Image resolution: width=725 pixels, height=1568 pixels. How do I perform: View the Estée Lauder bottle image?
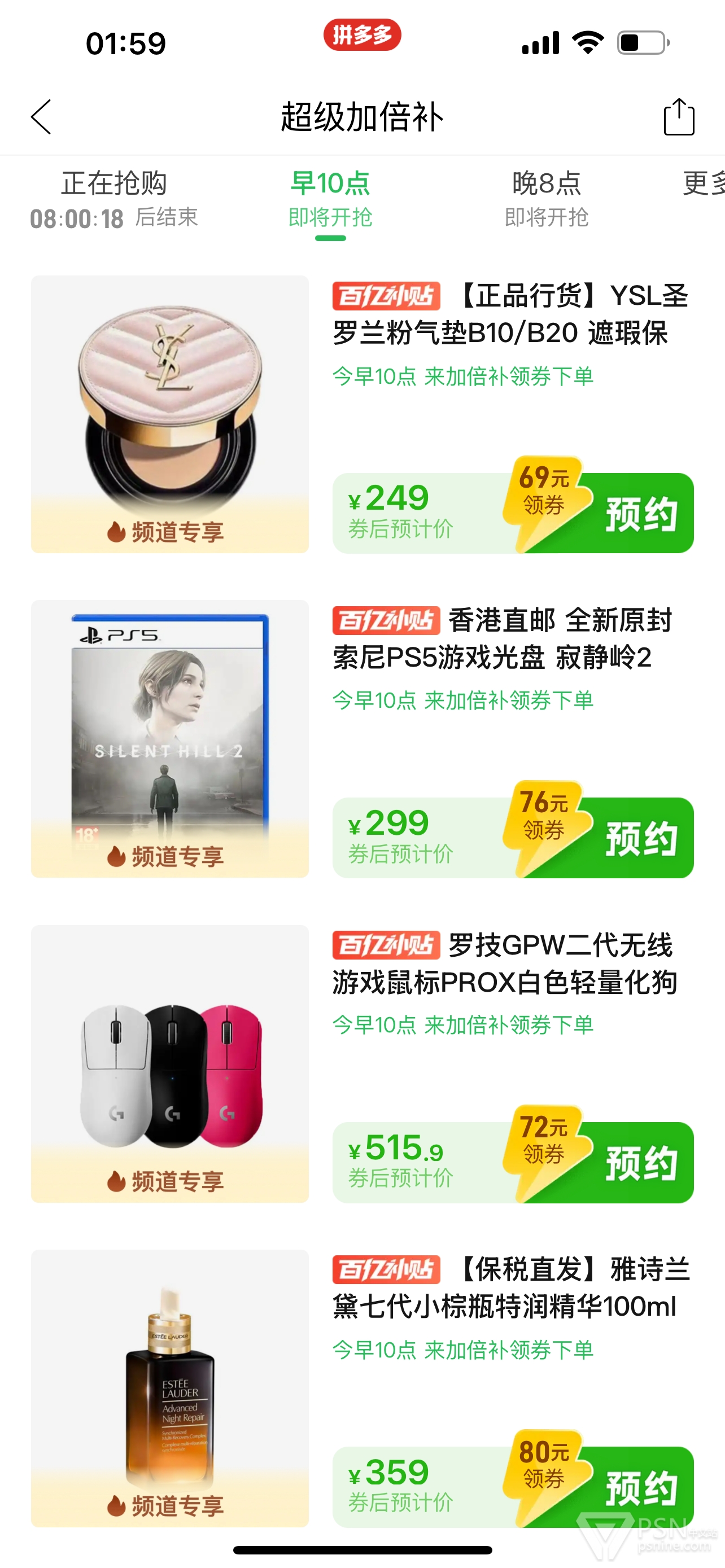pos(170,1389)
